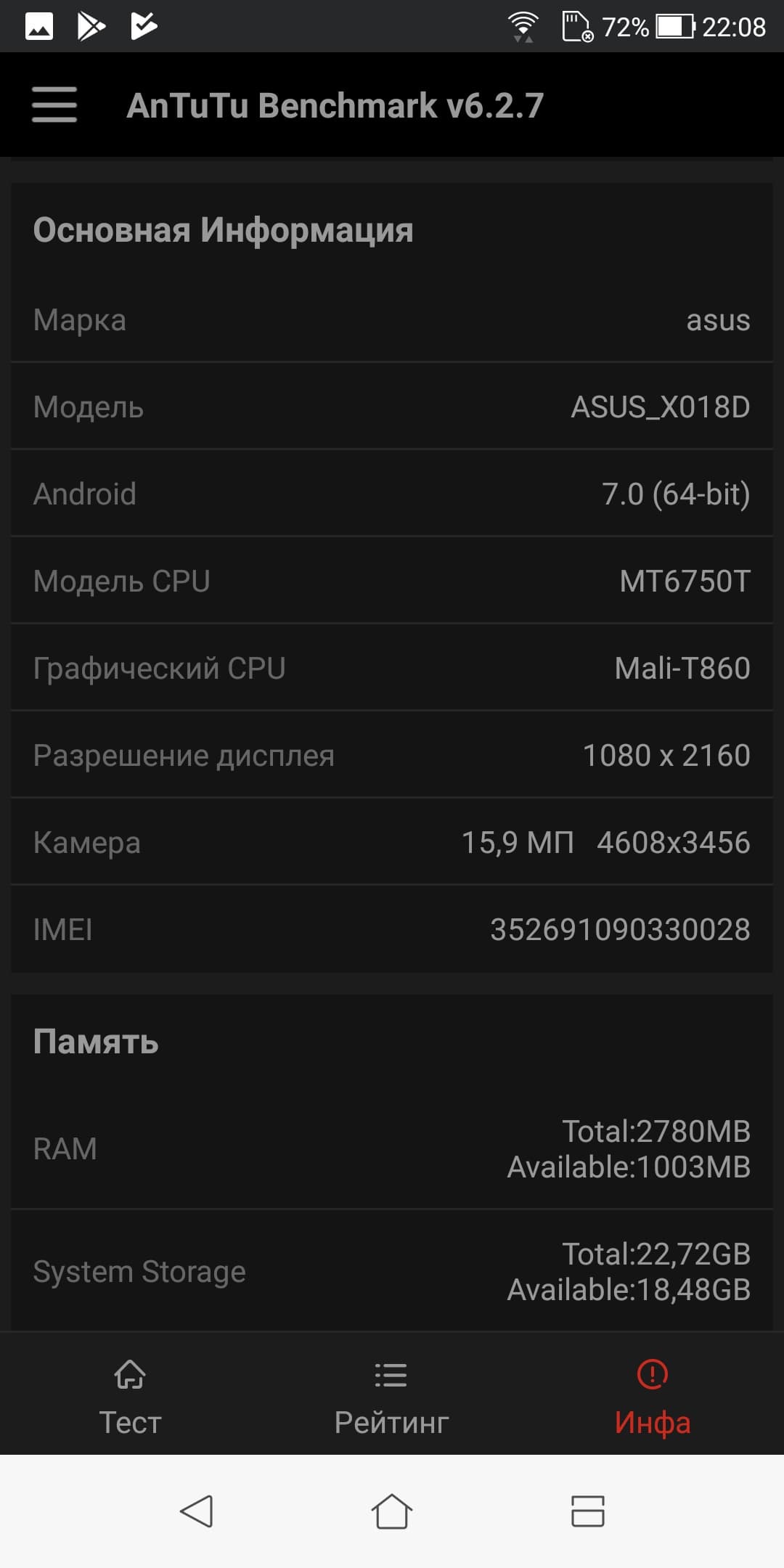Open the recent apps overview
This screenshot has height=1568, width=784.
(587, 1511)
